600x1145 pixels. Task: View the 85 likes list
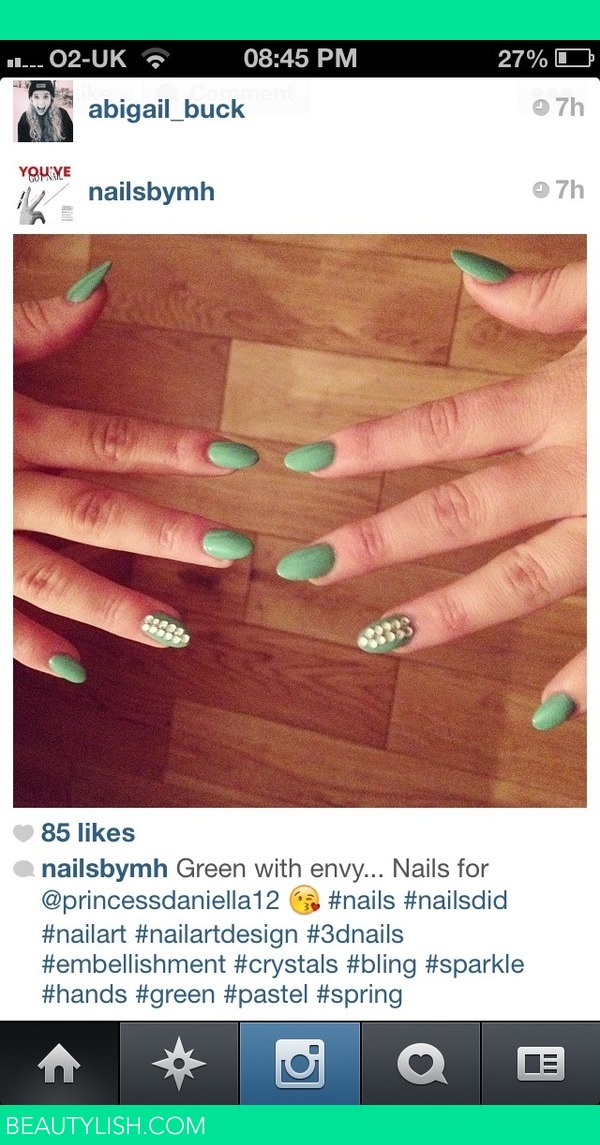pyautogui.click(x=87, y=833)
